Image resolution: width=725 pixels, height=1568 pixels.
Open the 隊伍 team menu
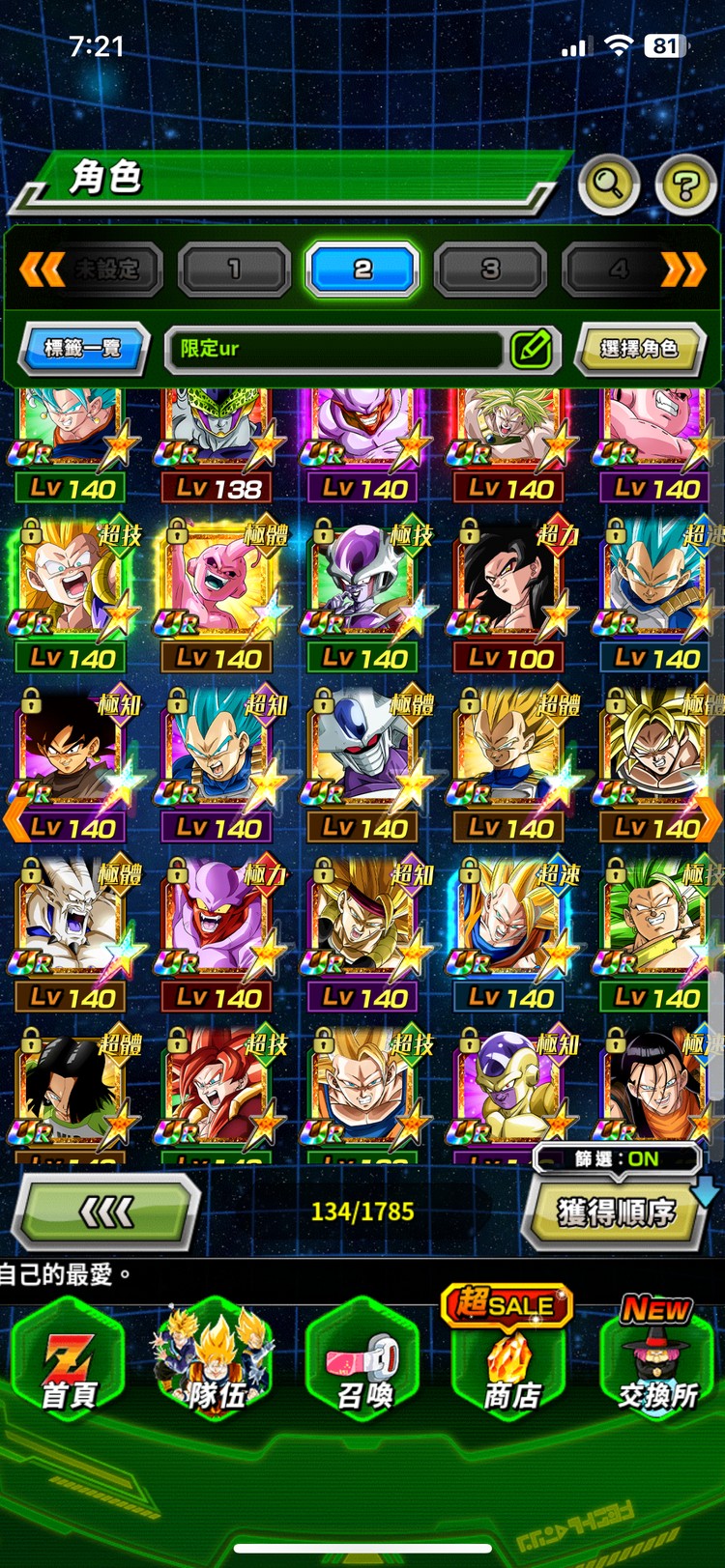click(215, 1364)
